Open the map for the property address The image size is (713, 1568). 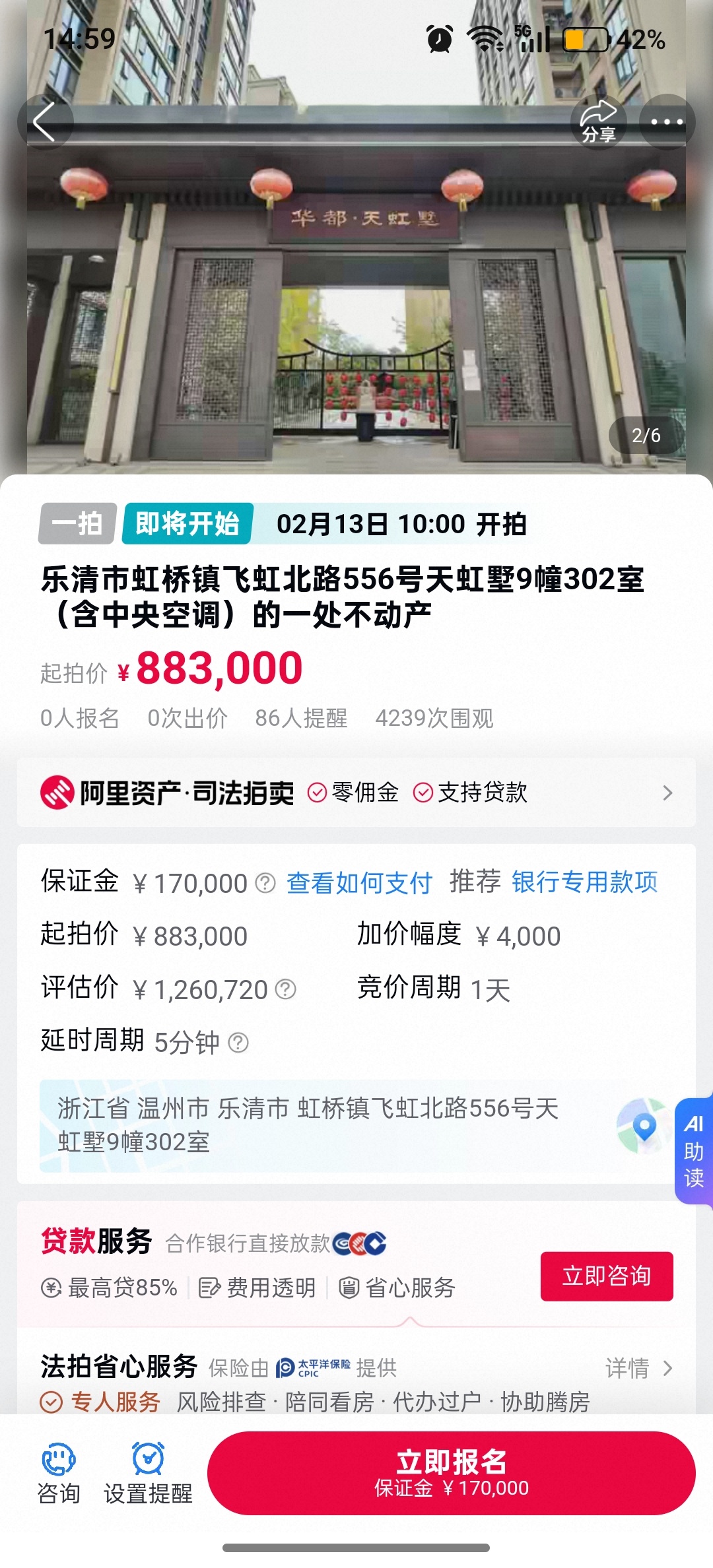[x=643, y=1126]
